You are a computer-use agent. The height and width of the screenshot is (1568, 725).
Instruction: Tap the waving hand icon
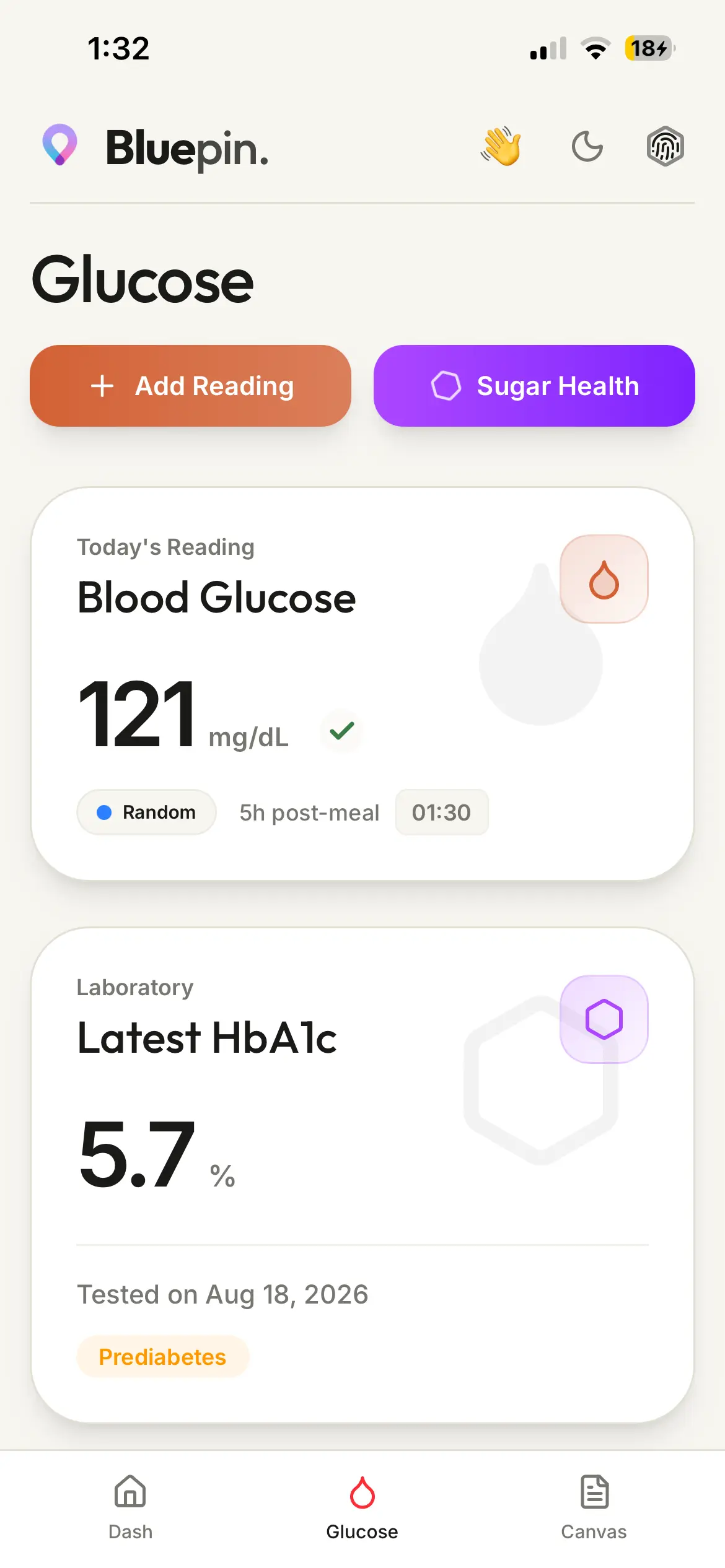point(501,147)
